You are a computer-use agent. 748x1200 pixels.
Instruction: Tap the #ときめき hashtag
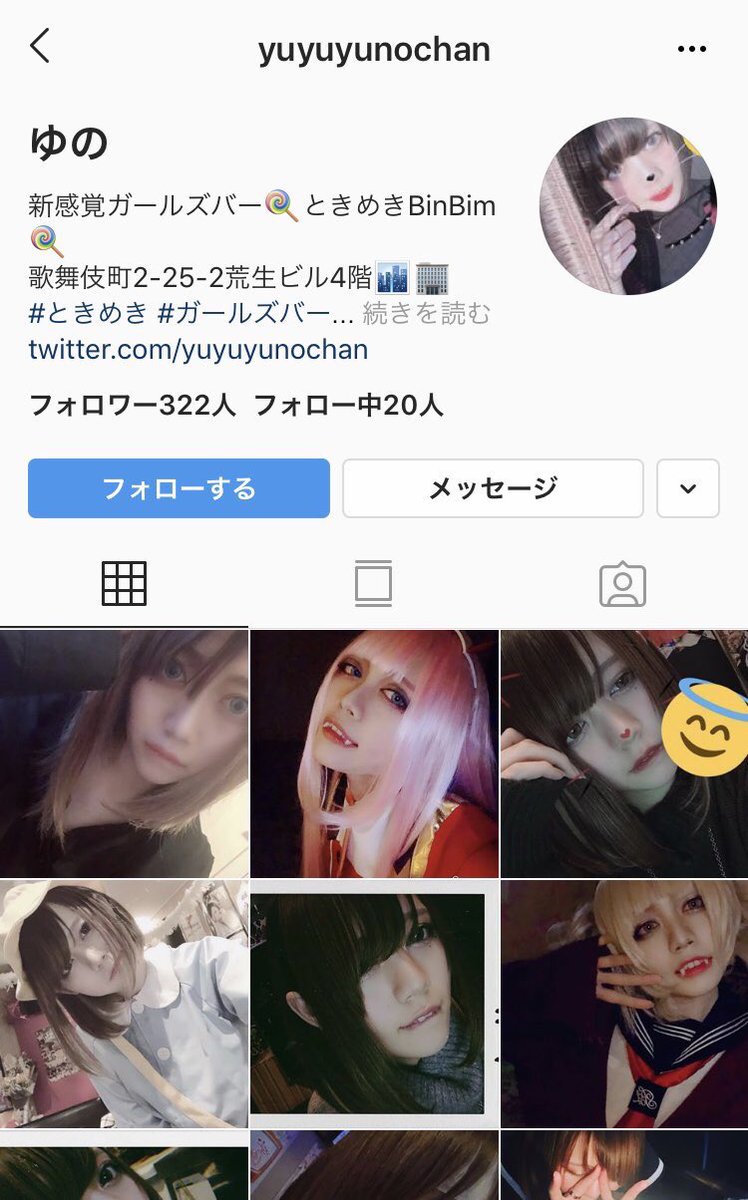coord(88,314)
